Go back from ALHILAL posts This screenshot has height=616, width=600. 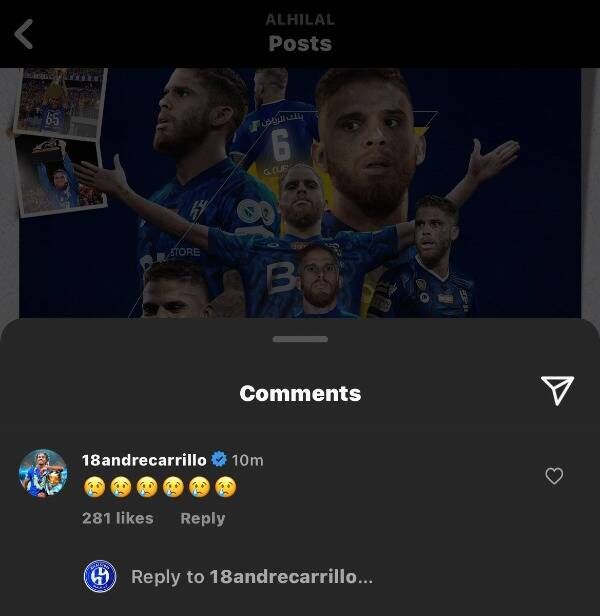tap(24, 34)
